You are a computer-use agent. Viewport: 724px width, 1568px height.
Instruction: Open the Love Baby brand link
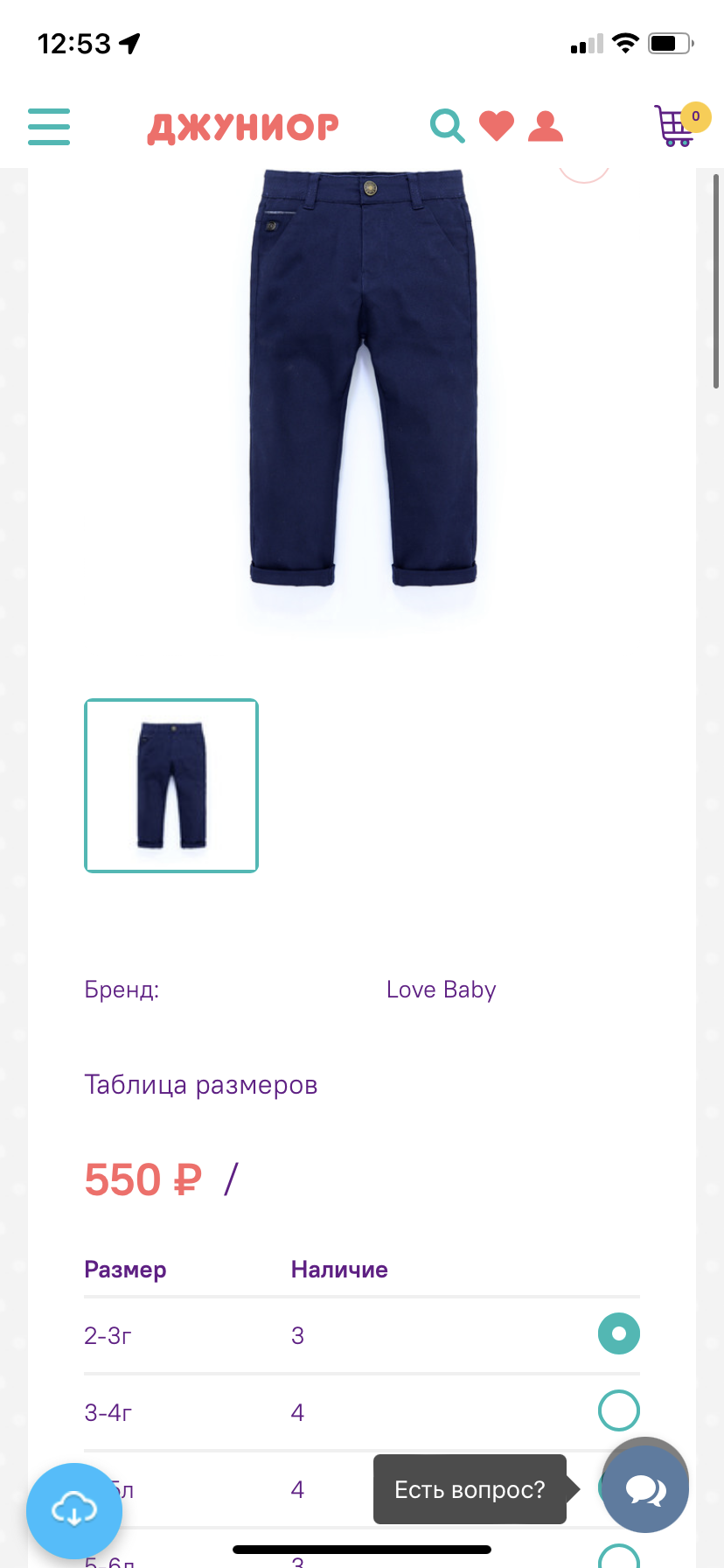tap(442, 990)
